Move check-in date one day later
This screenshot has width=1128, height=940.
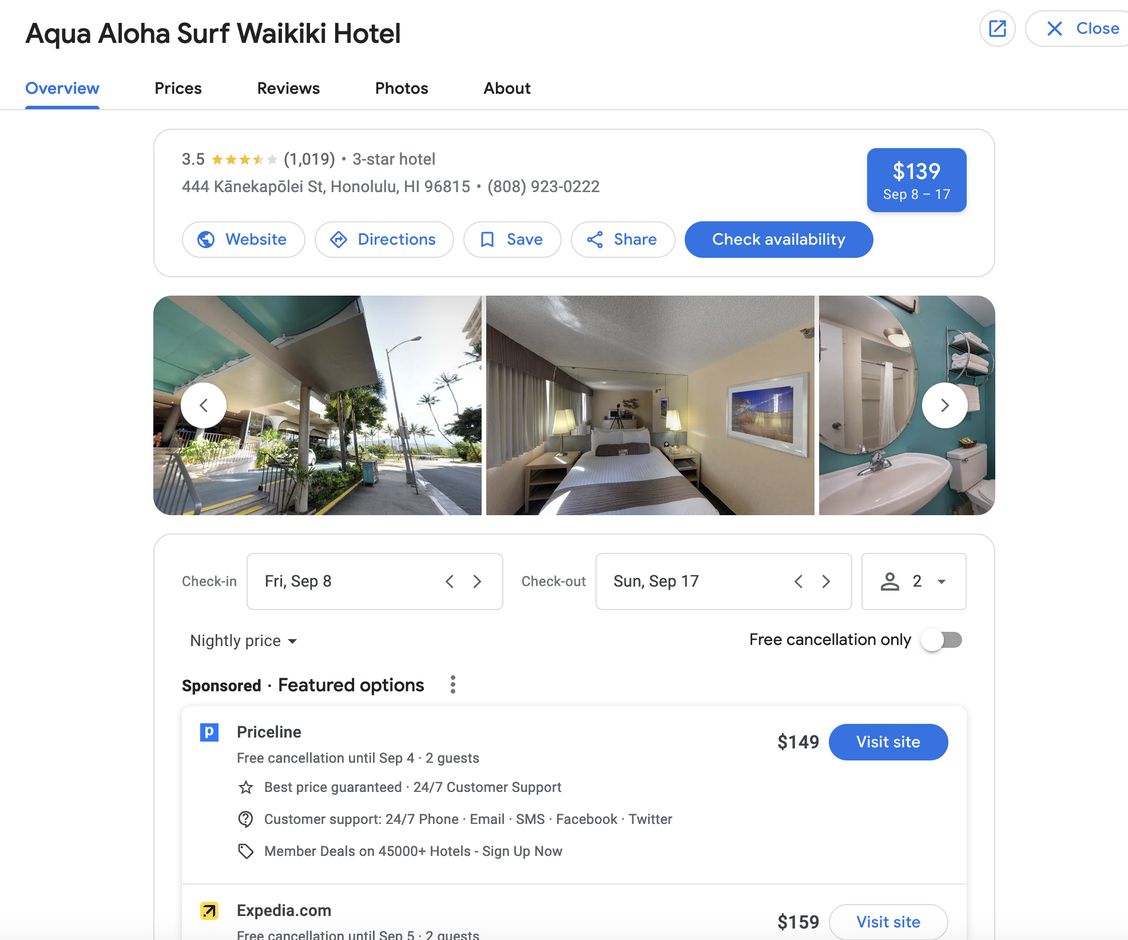tap(477, 582)
